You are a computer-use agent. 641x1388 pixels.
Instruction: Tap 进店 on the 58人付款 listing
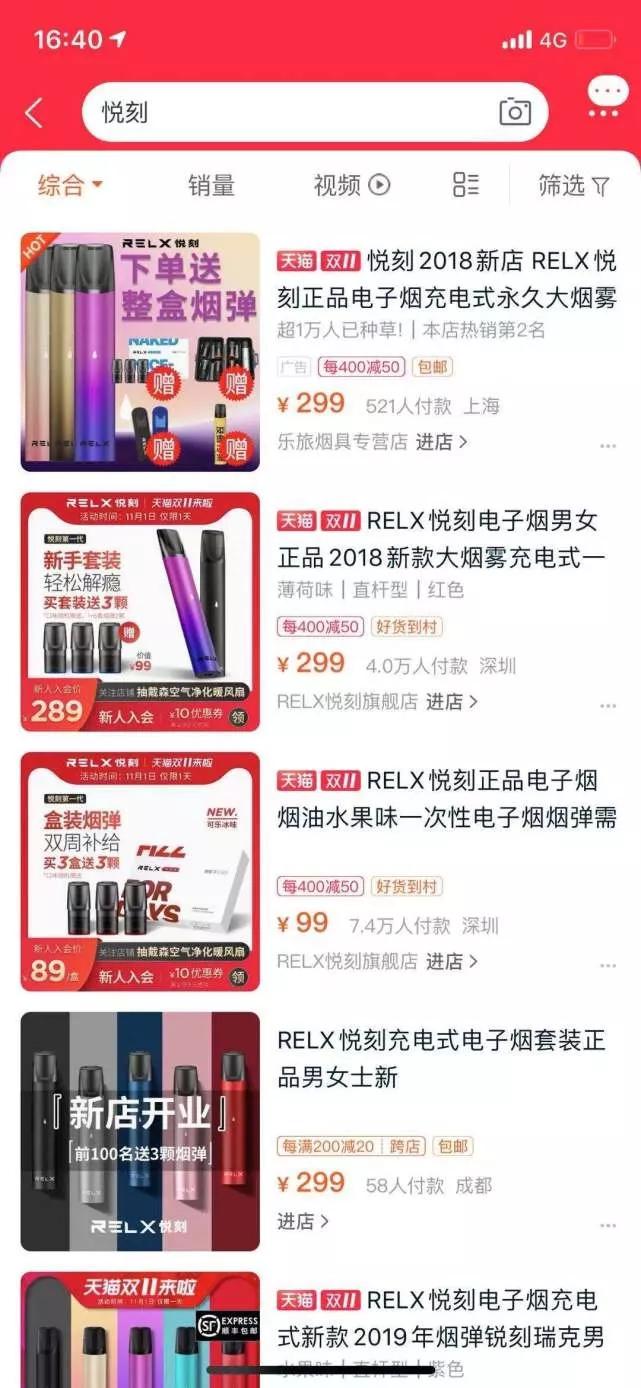[302, 1221]
